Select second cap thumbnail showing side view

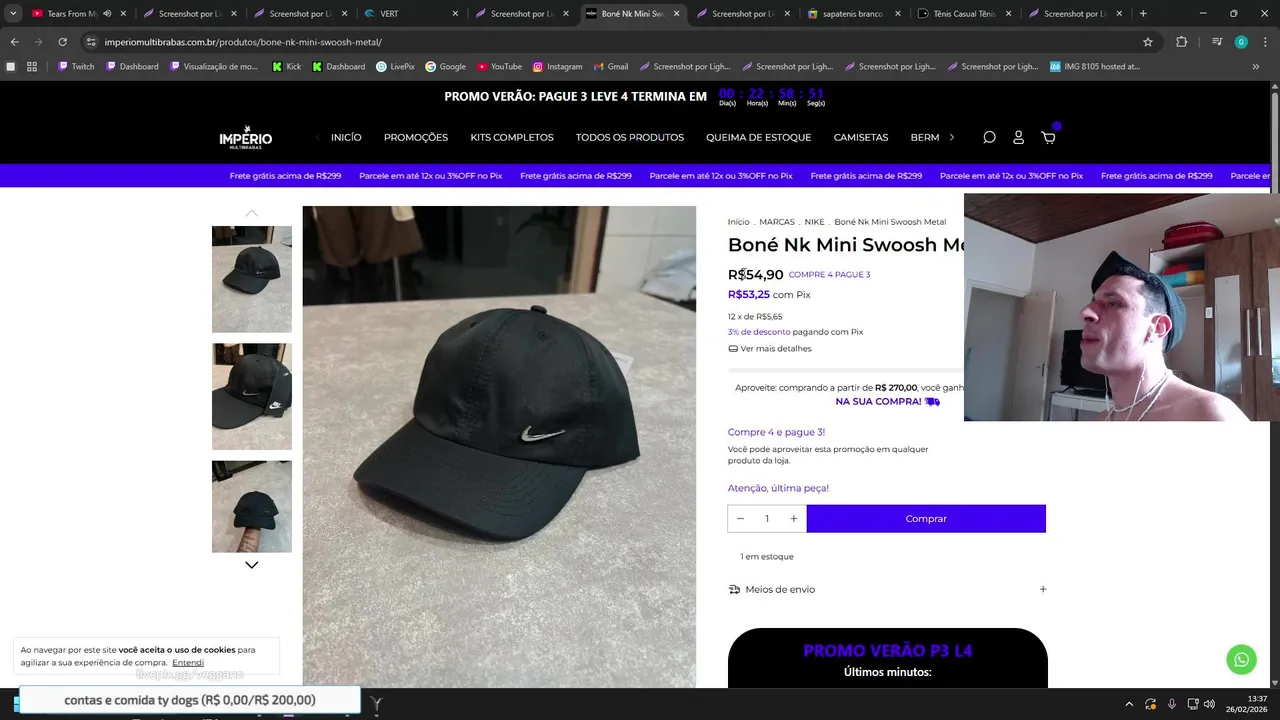(x=252, y=396)
